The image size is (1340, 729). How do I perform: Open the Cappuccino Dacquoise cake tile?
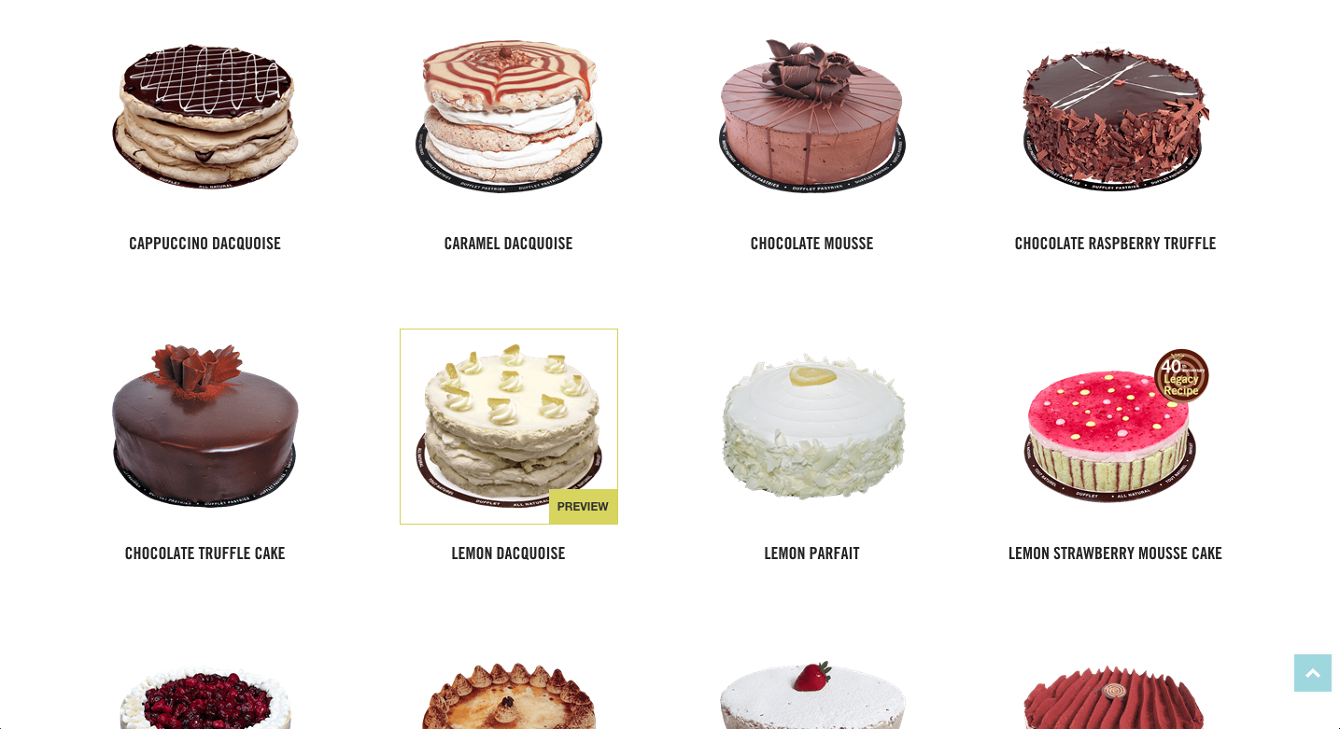(205, 115)
